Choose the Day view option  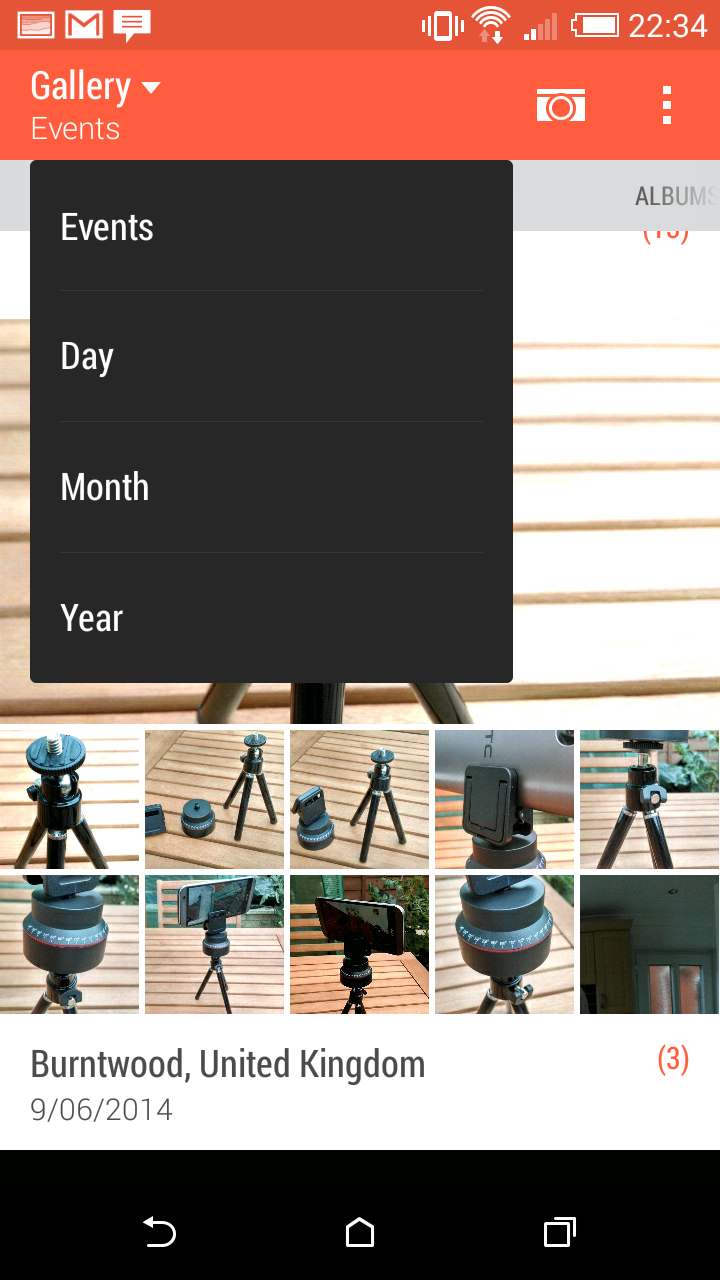pos(271,357)
